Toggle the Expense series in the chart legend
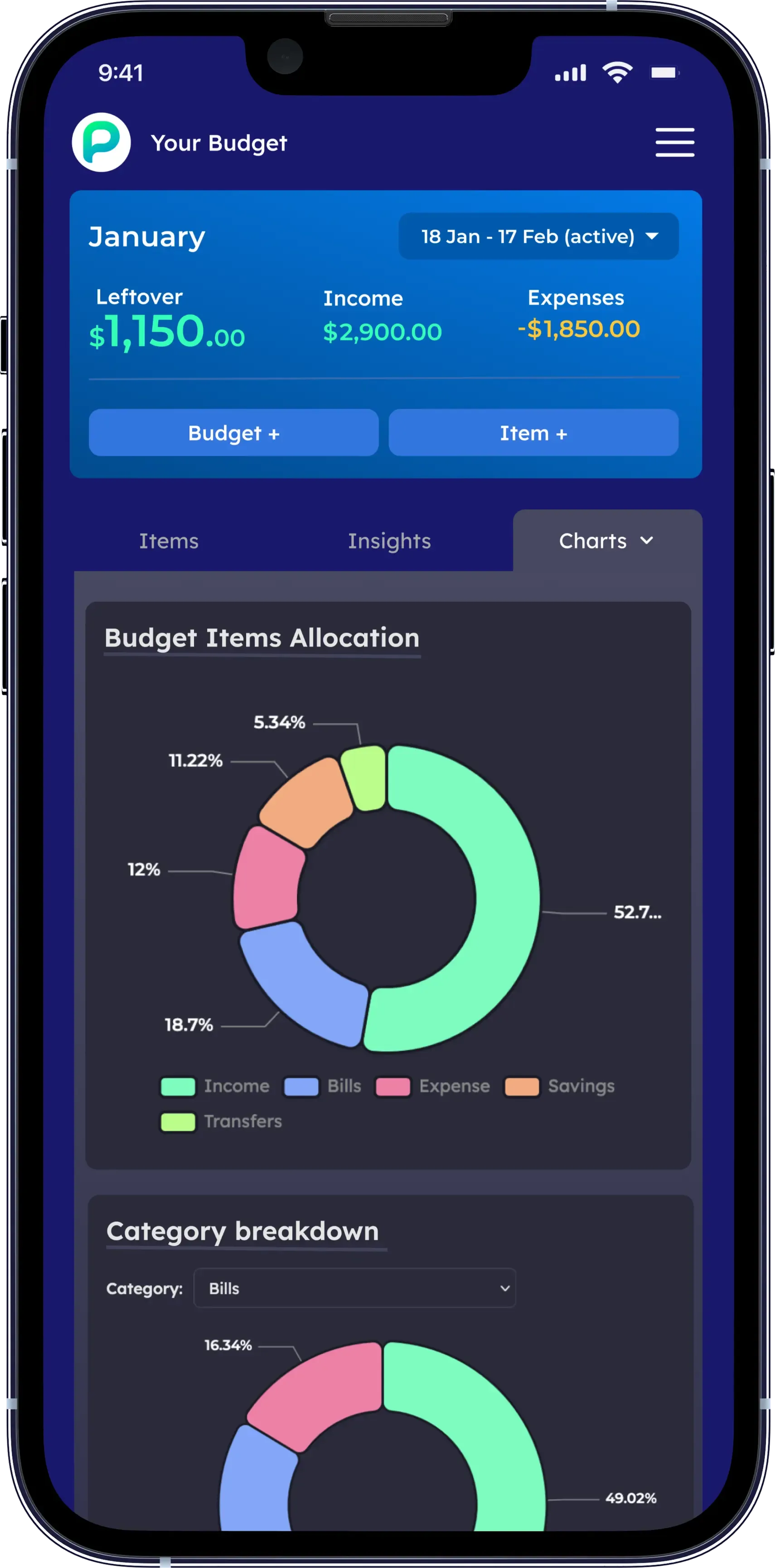 point(433,1086)
